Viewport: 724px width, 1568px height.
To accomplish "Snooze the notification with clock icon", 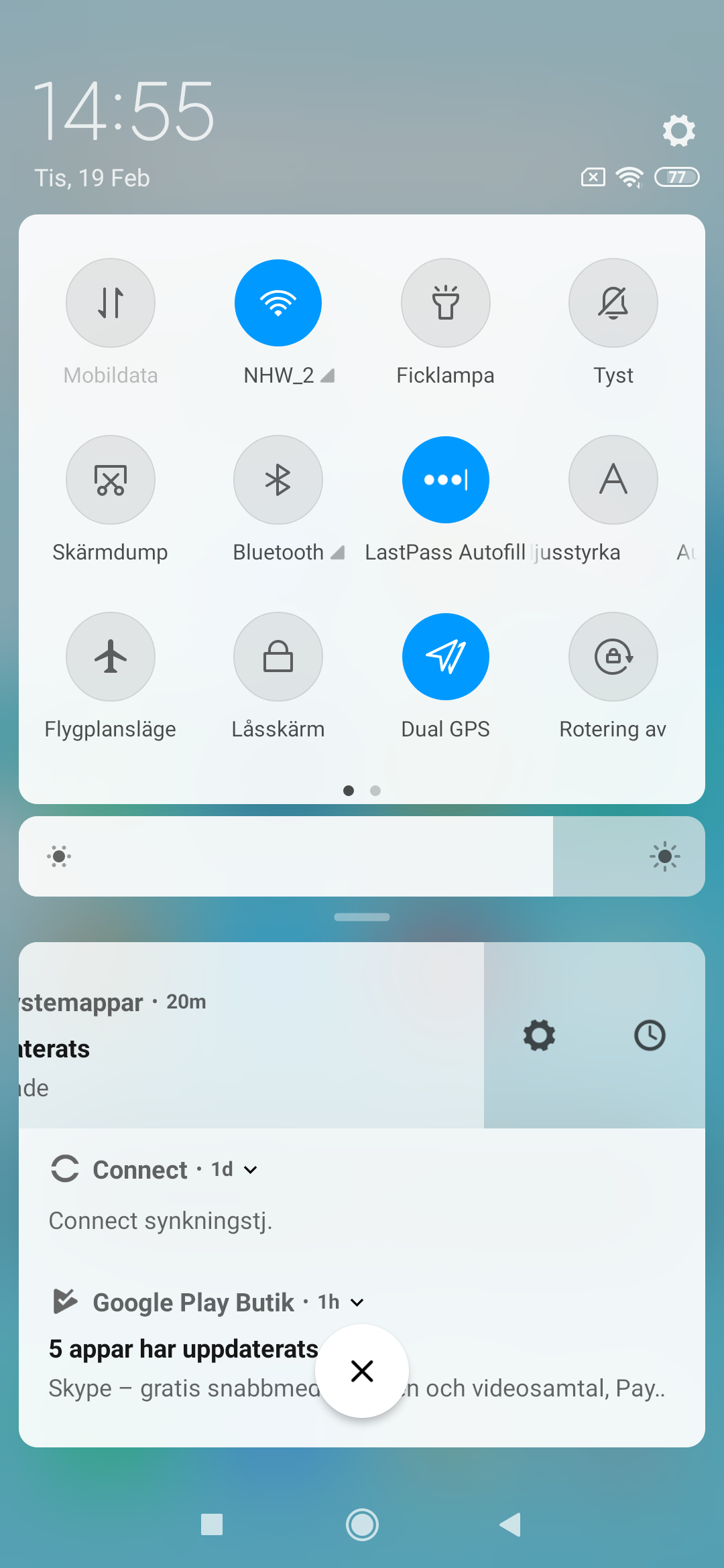I will (650, 1035).
